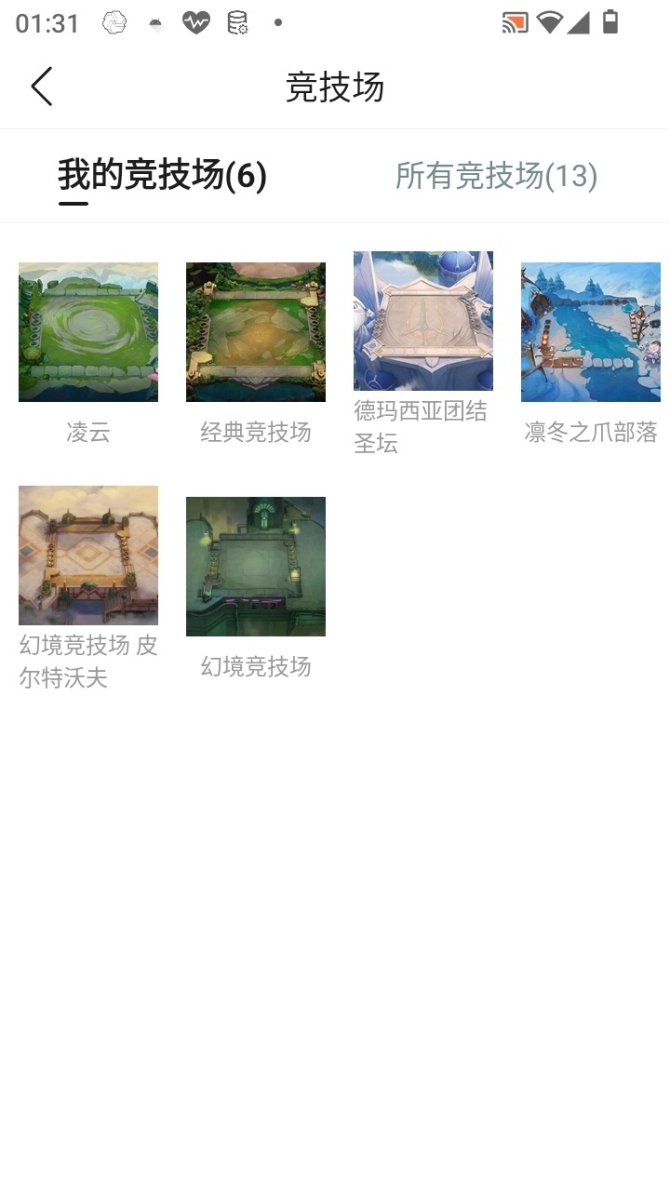
Task: Open the 凛冬之爪部落 arena tile
Action: (591, 332)
